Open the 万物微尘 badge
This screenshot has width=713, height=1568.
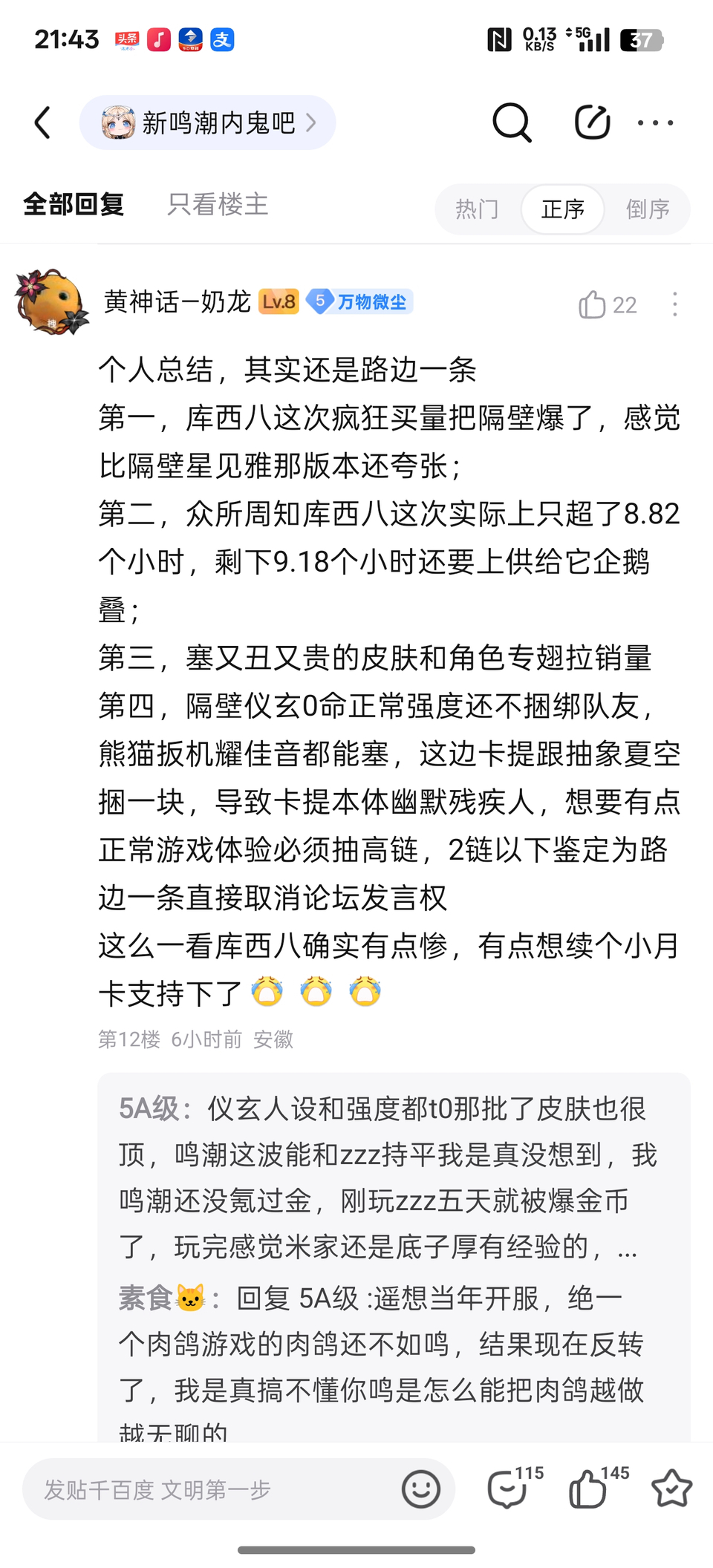point(359,301)
